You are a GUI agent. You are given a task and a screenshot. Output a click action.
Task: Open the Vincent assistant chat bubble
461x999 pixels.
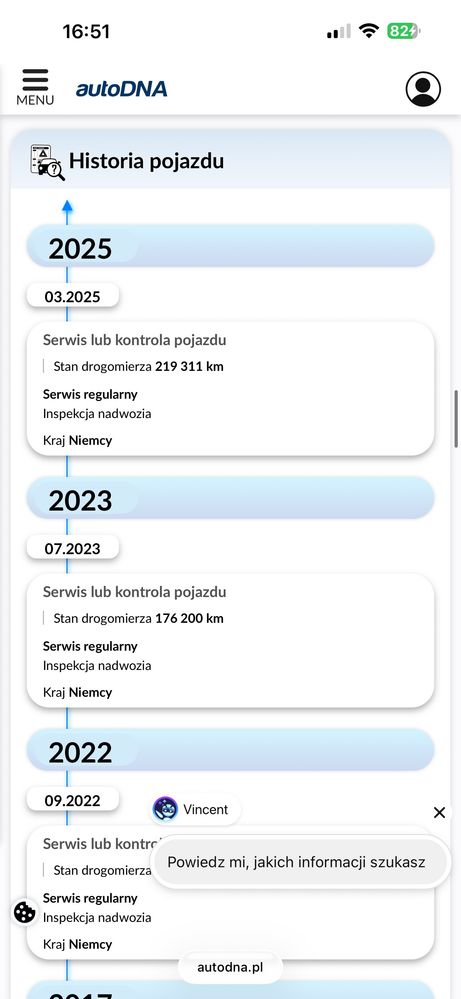pos(196,810)
